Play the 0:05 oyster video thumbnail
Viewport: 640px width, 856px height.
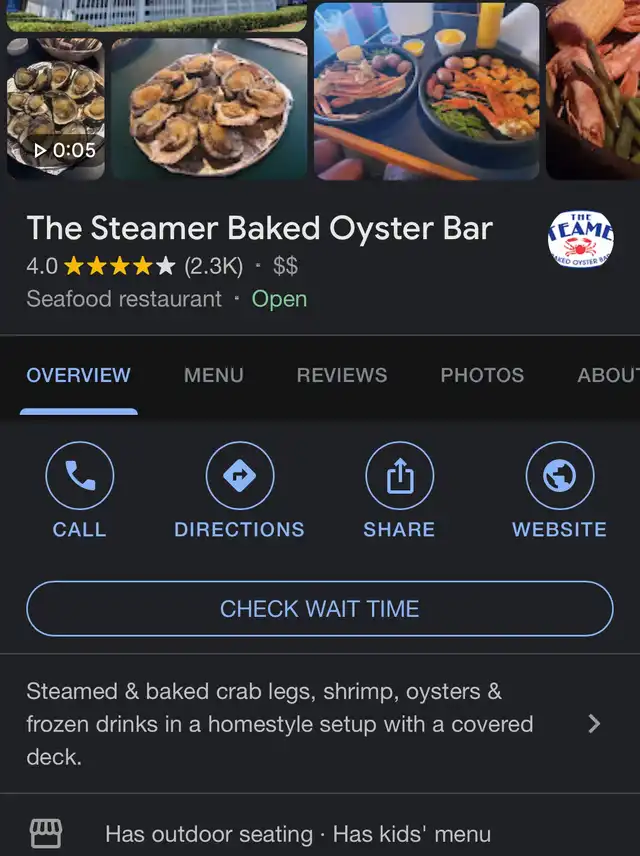[56, 109]
